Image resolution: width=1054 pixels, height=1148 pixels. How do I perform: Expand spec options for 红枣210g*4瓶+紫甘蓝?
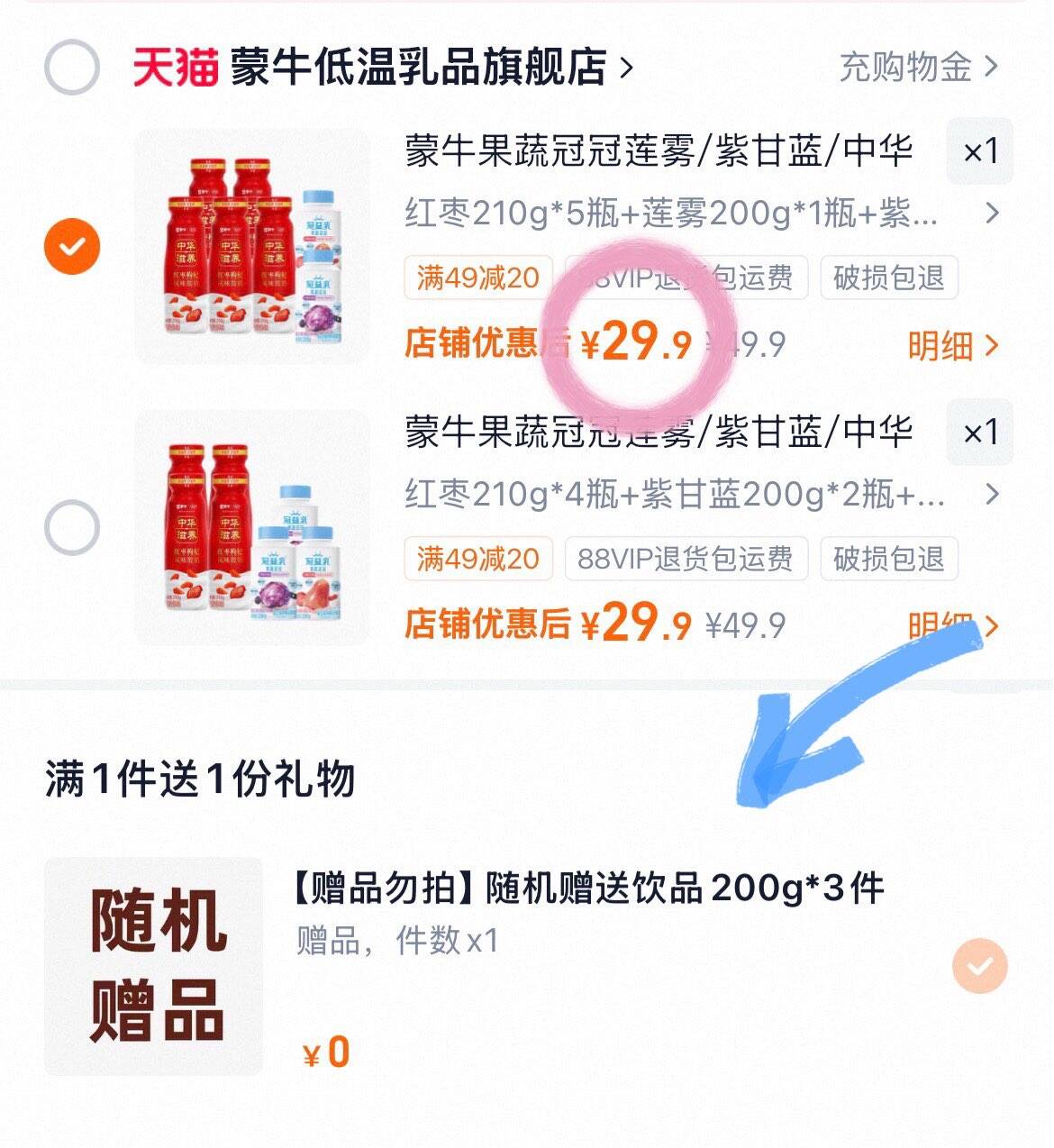703,495
